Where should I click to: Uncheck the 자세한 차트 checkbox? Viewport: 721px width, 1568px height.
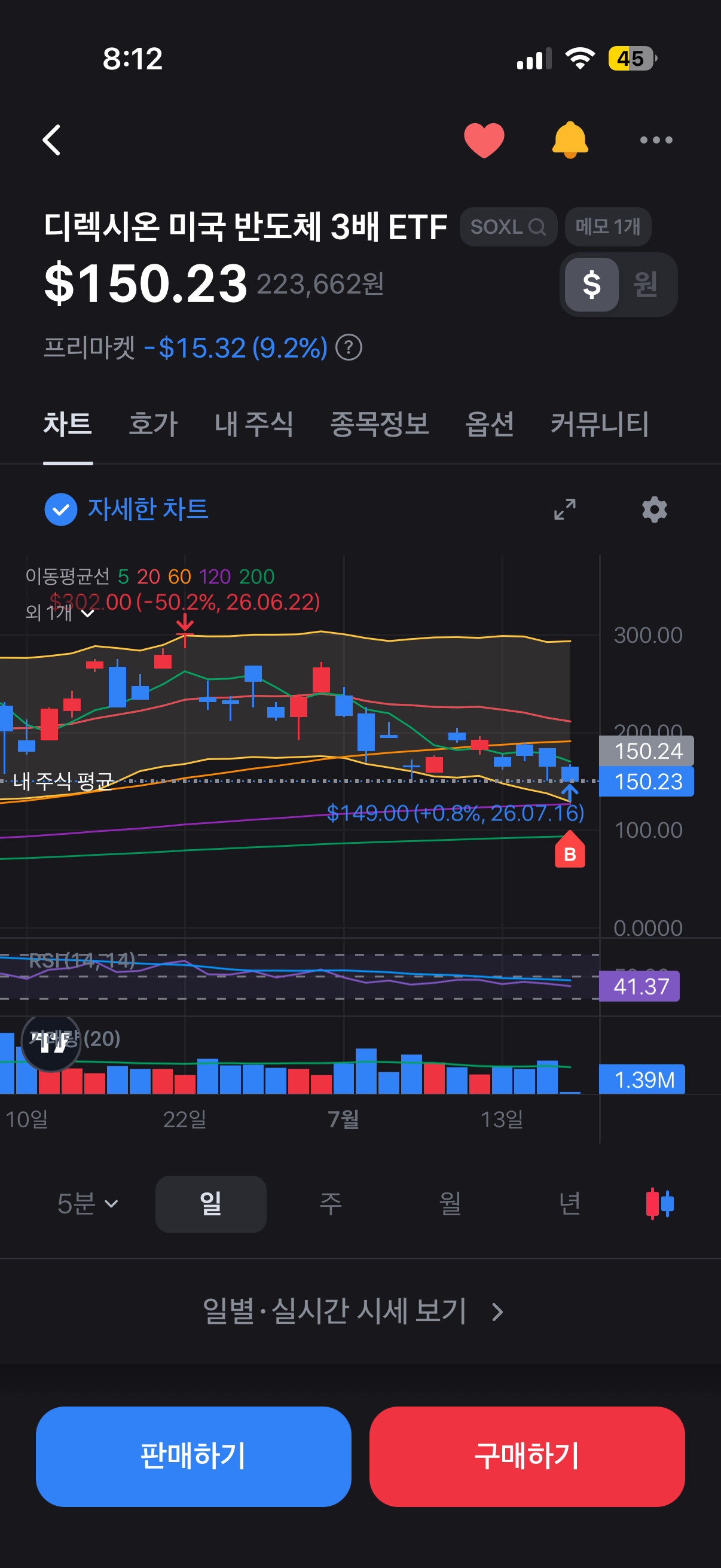tap(61, 510)
